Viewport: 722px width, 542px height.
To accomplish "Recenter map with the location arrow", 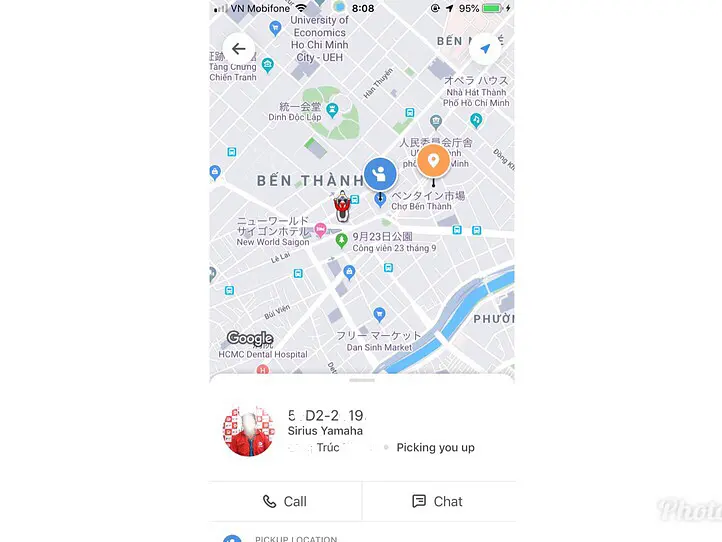I will [x=485, y=49].
